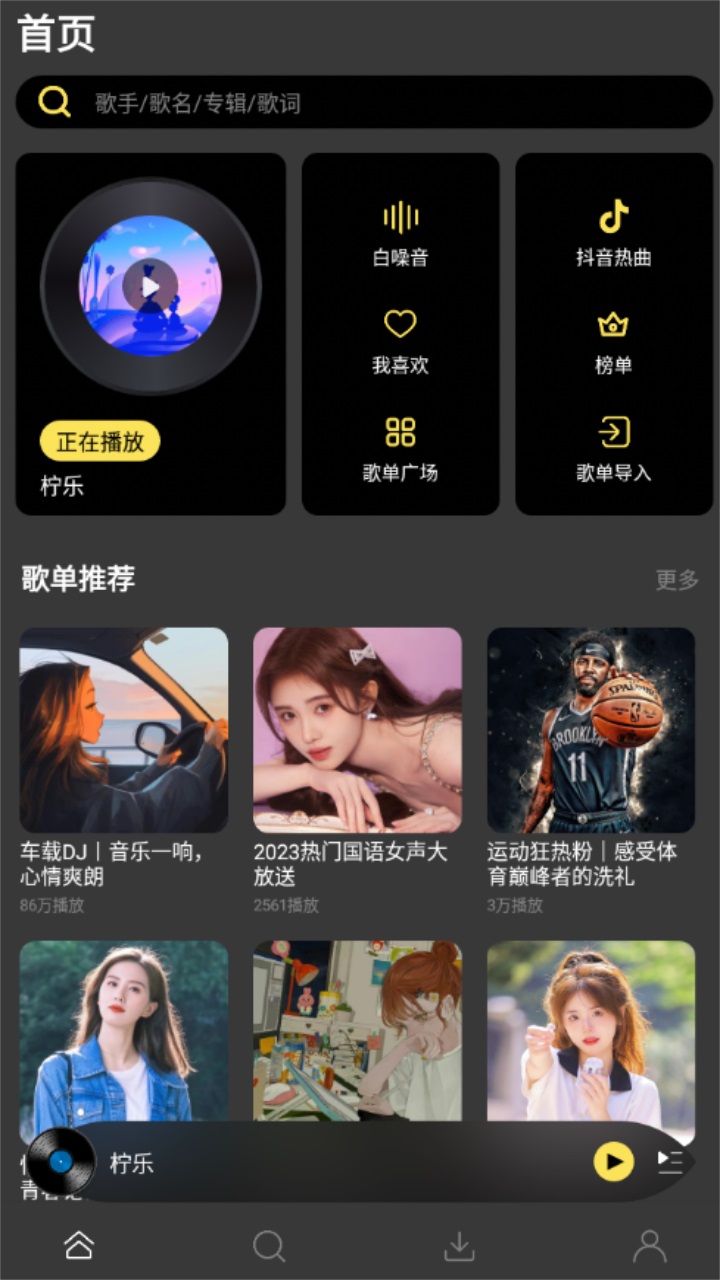This screenshot has width=720, height=1280.
Task: Open the 2023热门国语女声大放送 playlist
Action: (x=356, y=729)
